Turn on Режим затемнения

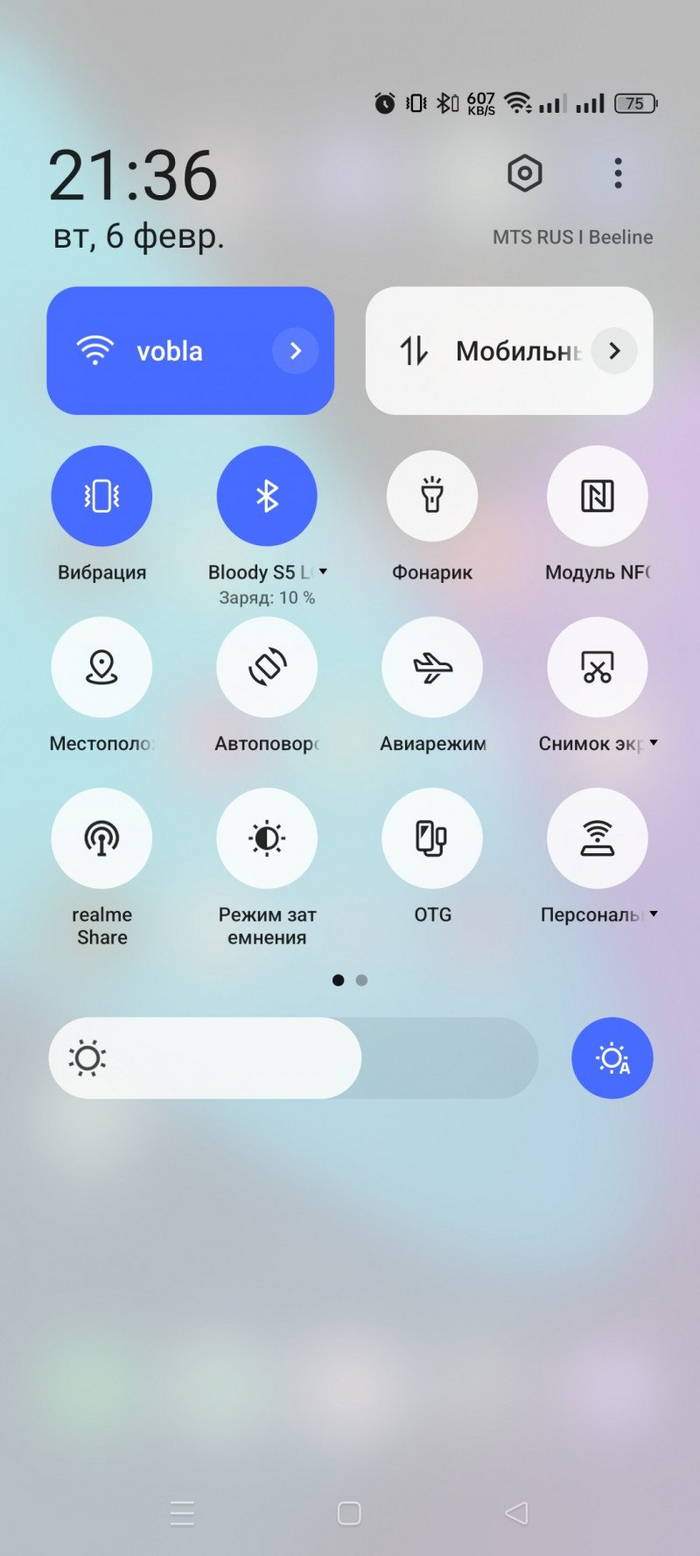click(x=267, y=838)
